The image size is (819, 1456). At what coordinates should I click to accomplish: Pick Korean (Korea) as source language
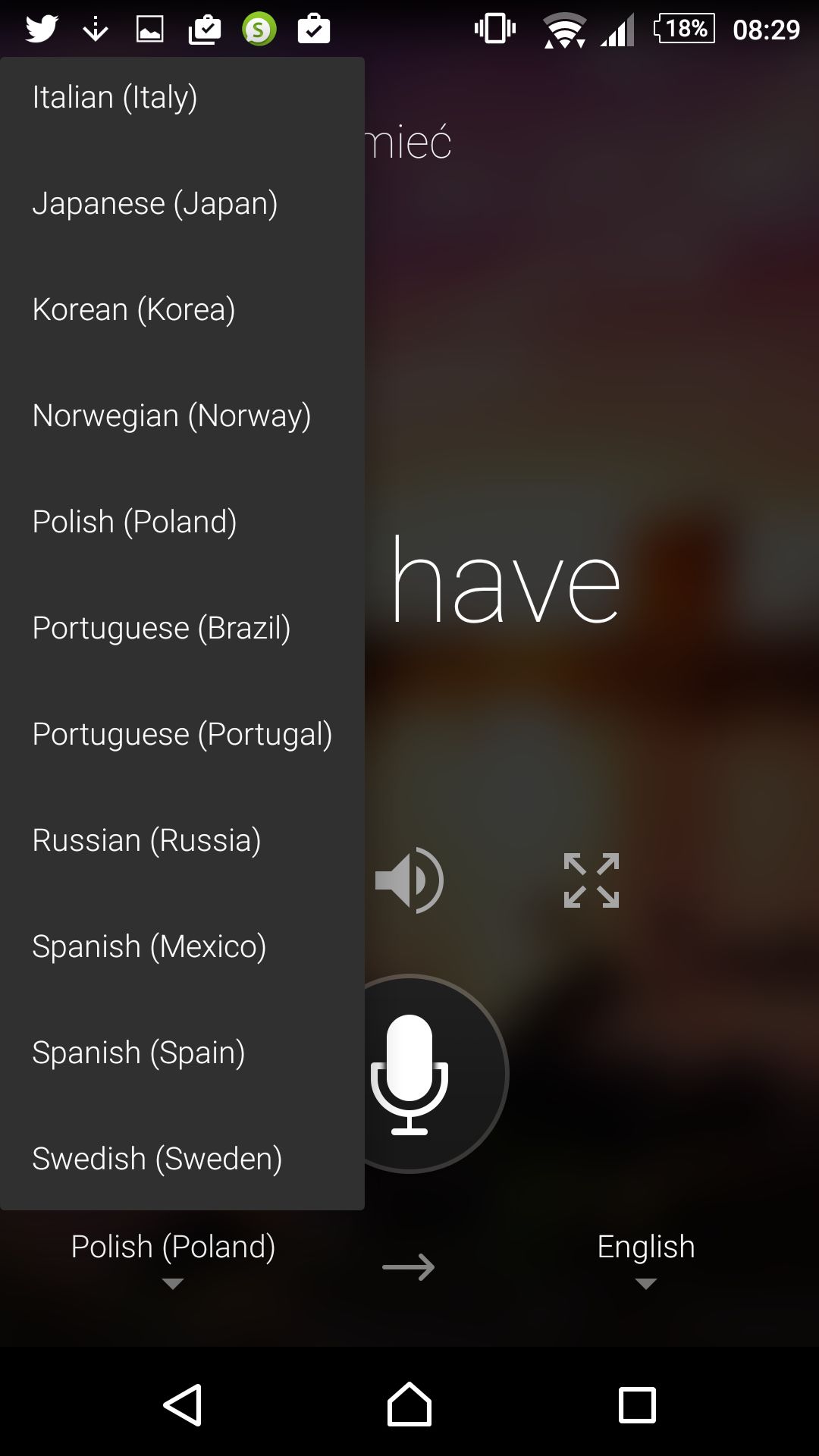182,309
